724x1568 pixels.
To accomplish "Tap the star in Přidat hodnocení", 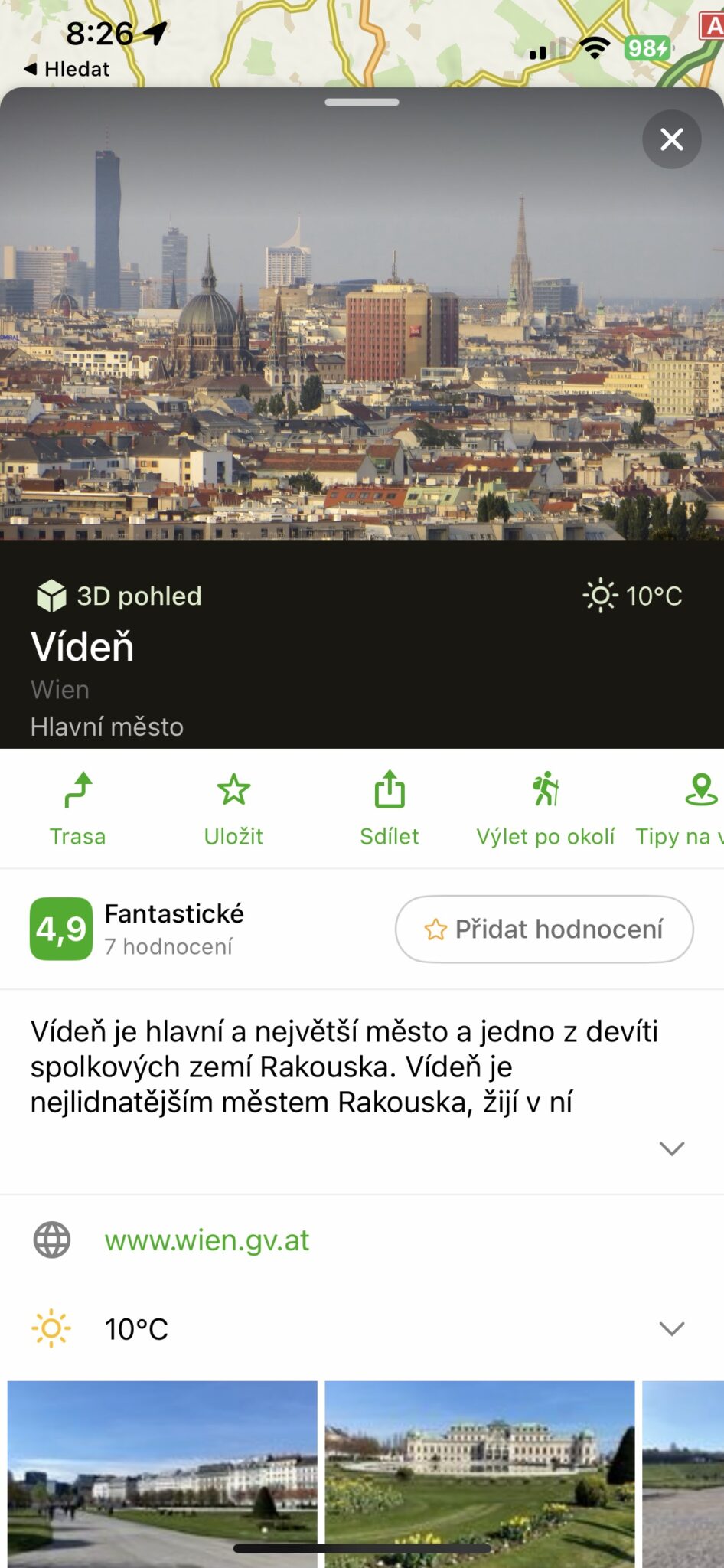I will pyautogui.click(x=435, y=929).
